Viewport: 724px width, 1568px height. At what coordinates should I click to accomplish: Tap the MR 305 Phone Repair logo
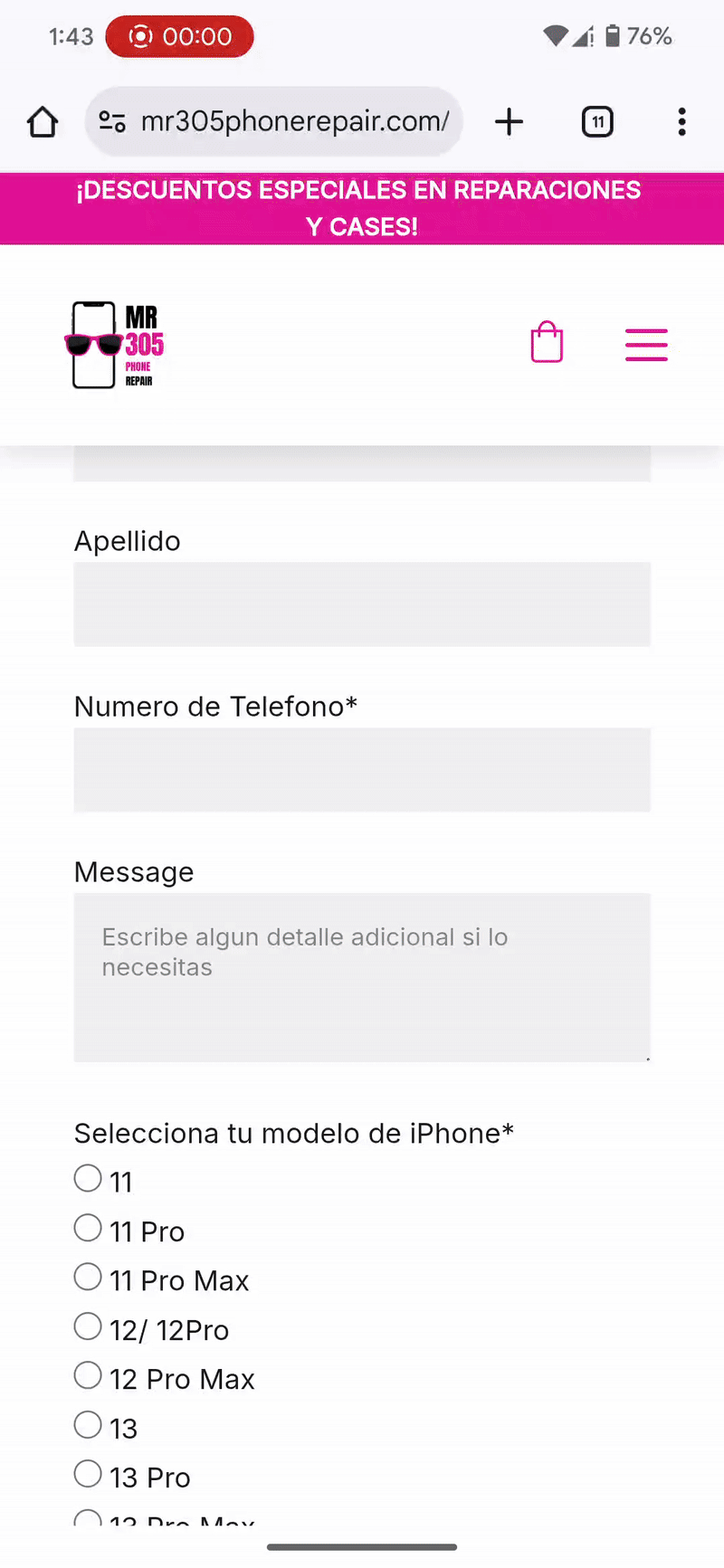pyautogui.click(x=115, y=345)
